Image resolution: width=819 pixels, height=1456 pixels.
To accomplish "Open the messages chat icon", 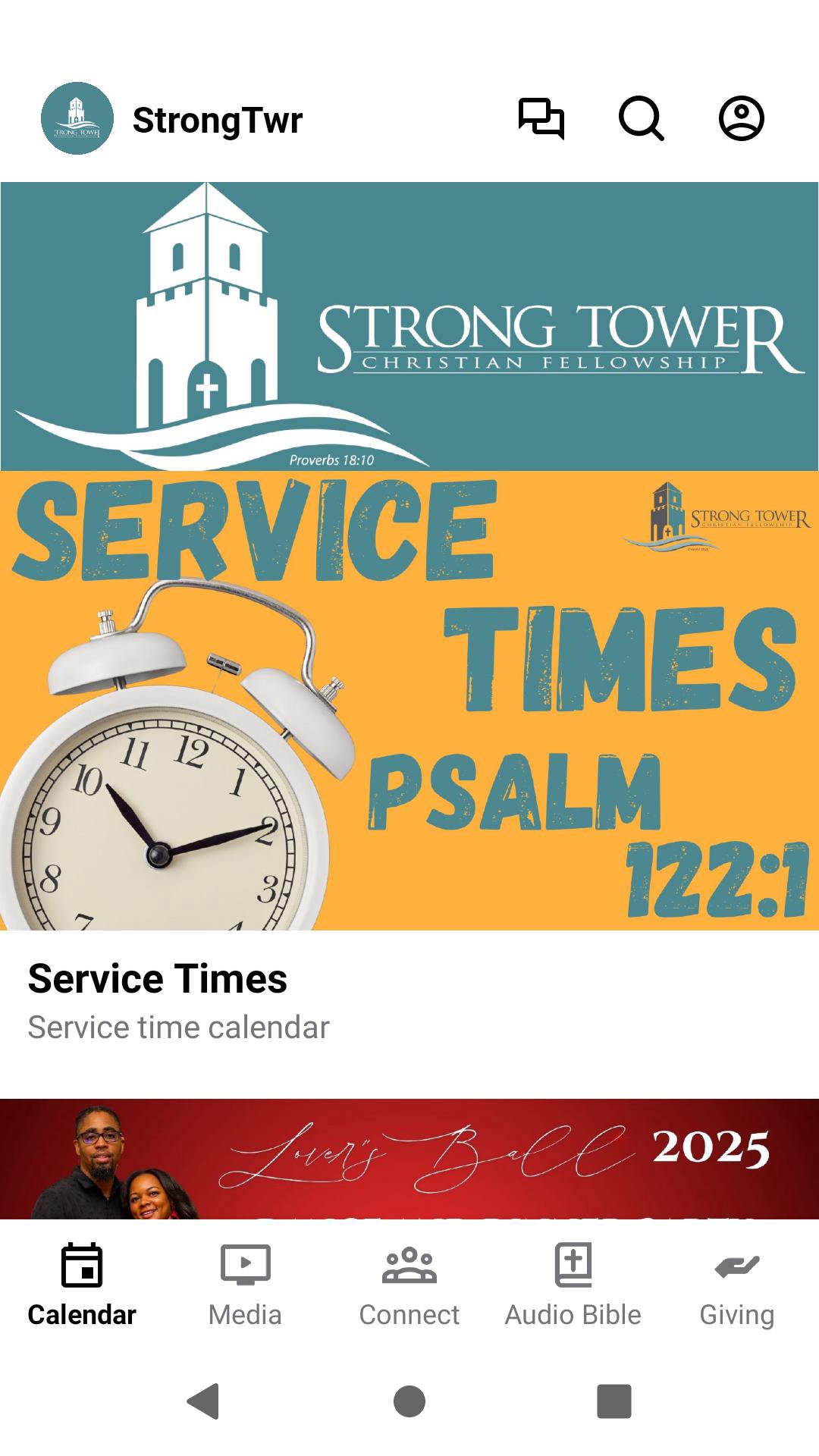I will tap(541, 119).
